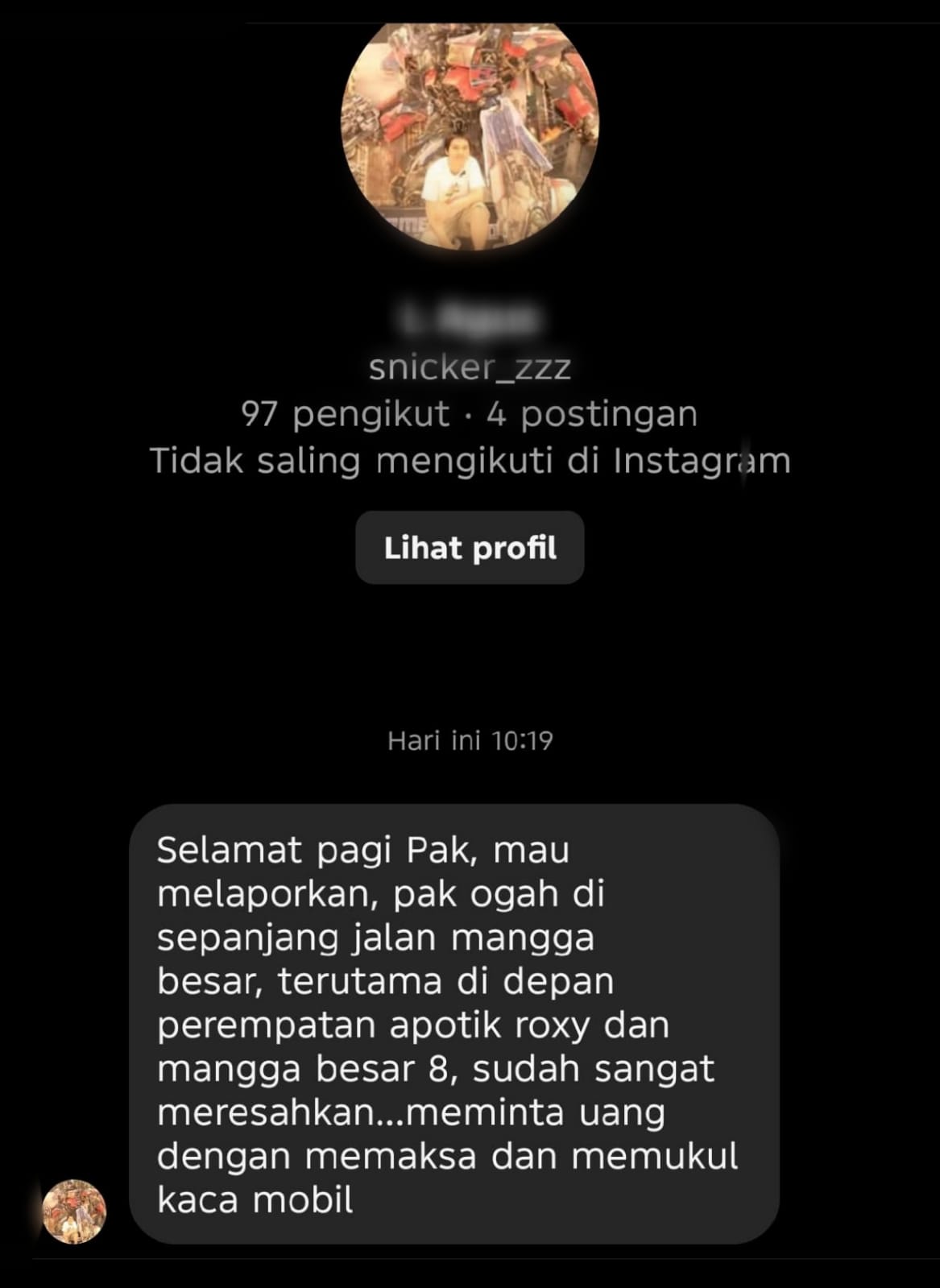The height and width of the screenshot is (1288, 940).
Task: Tap the small sender avatar beside the message
Action: pyautogui.click(x=74, y=1211)
